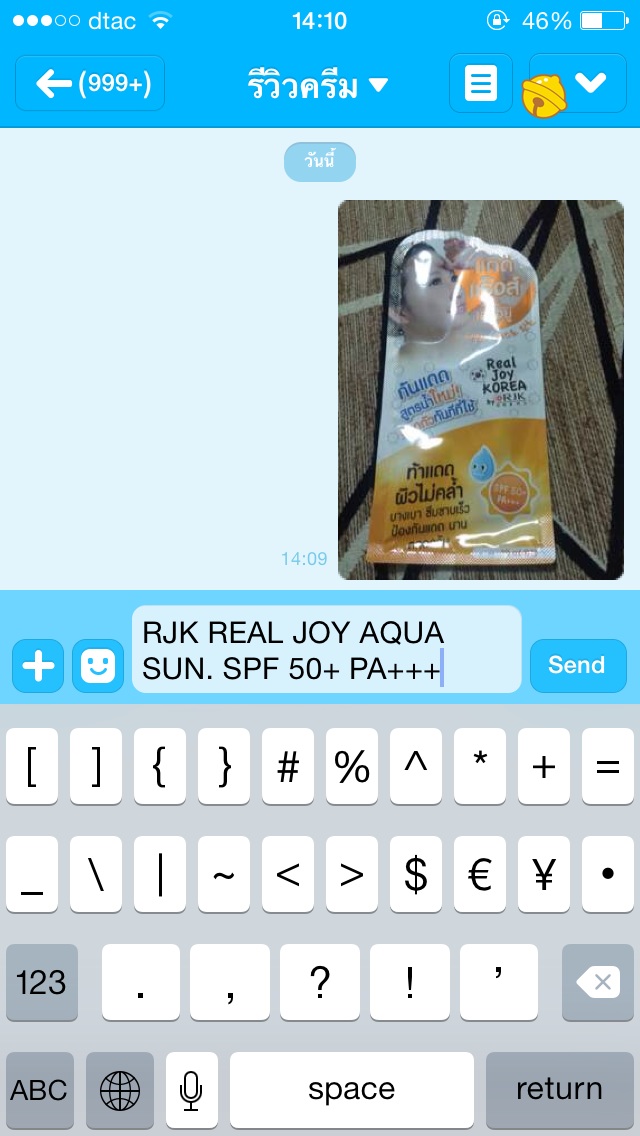Focus the message text field

point(326,649)
